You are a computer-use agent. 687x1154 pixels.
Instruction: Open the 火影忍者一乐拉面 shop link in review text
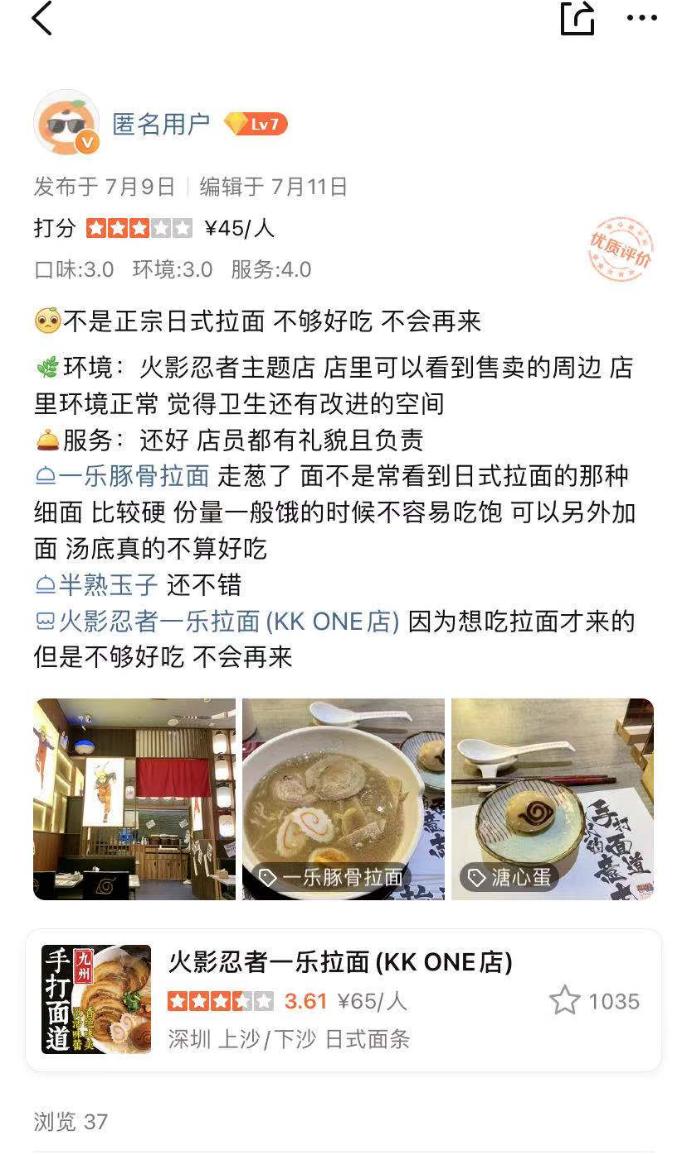[x=217, y=622]
